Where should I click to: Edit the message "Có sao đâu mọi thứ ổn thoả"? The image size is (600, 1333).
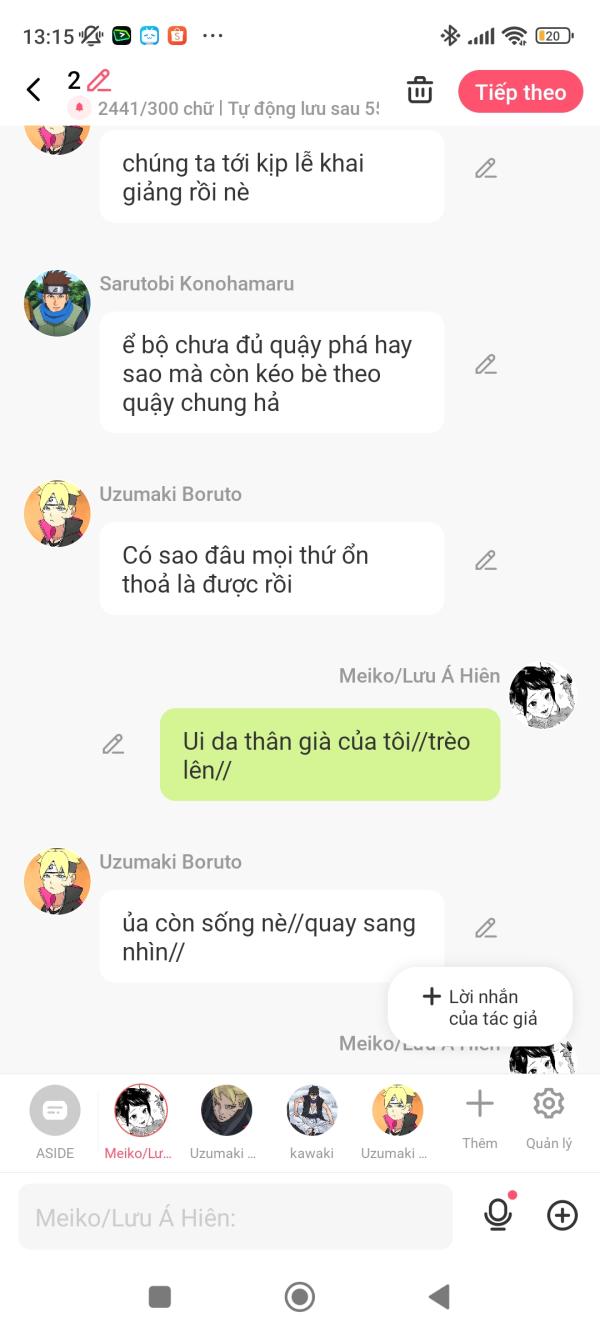pos(486,560)
